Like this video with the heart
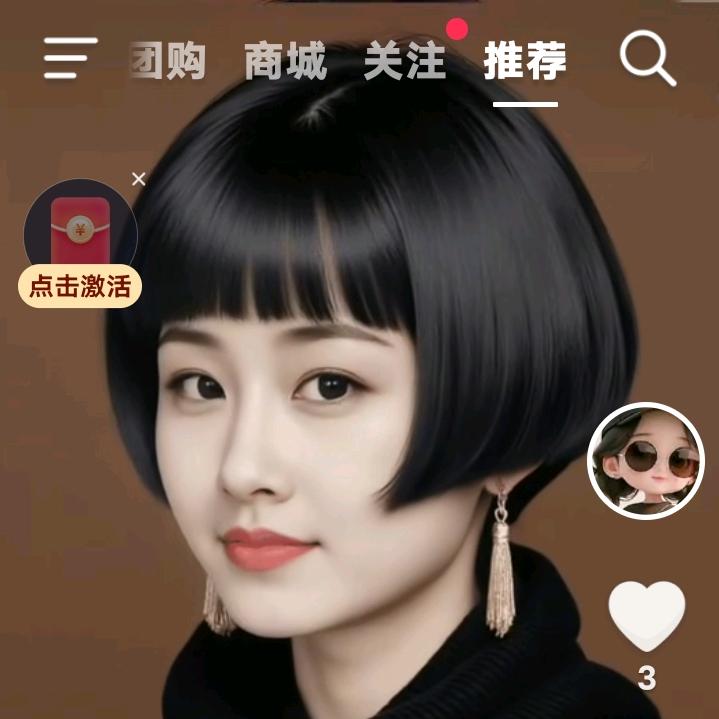 pos(647,616)
